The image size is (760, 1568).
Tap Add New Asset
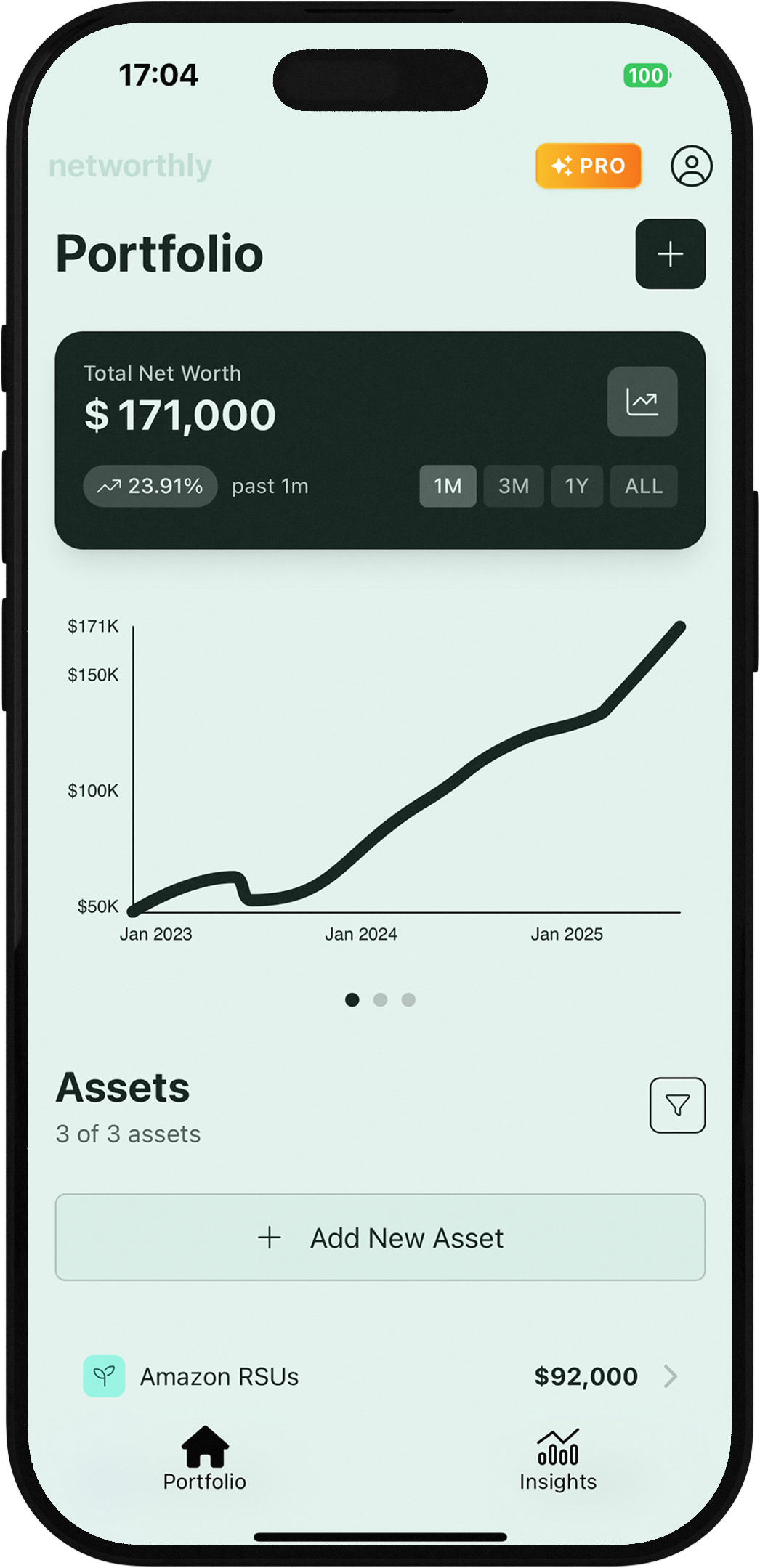pos(380,1238)
